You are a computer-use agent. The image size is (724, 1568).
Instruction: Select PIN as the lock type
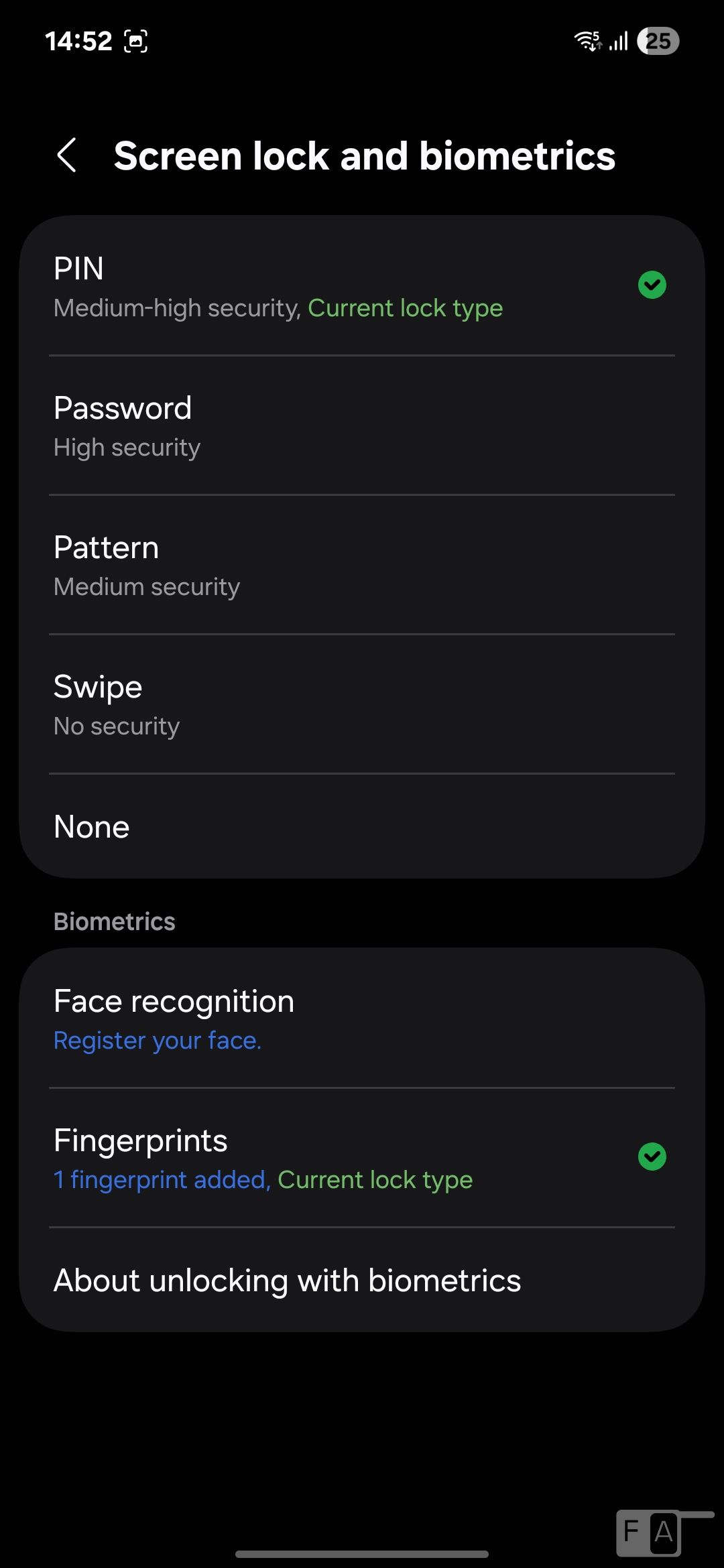tap(362, 287)
